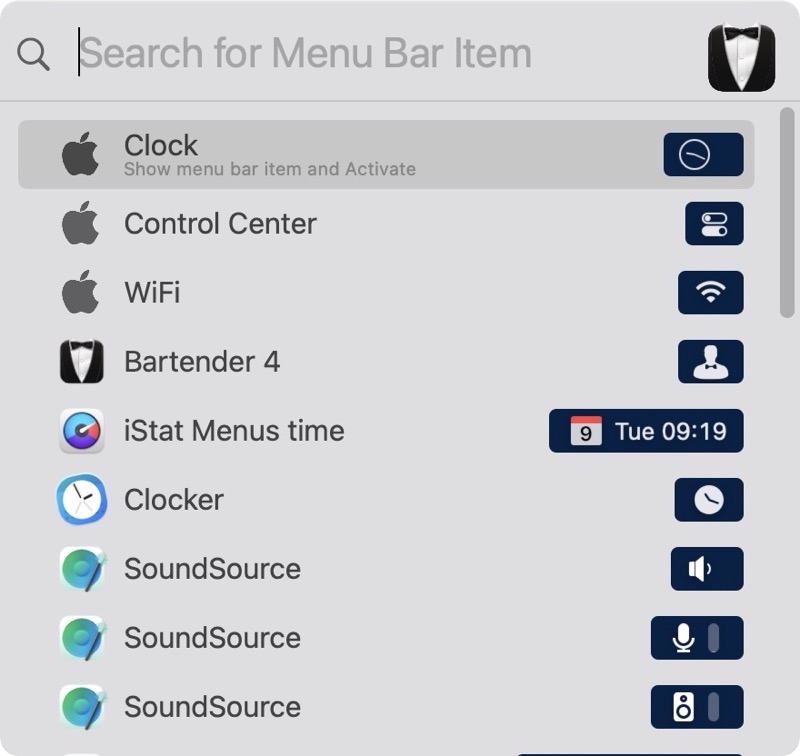Open the WiFi menu bar item
This screenshot has height=756, width=800.
coord(386,293)
